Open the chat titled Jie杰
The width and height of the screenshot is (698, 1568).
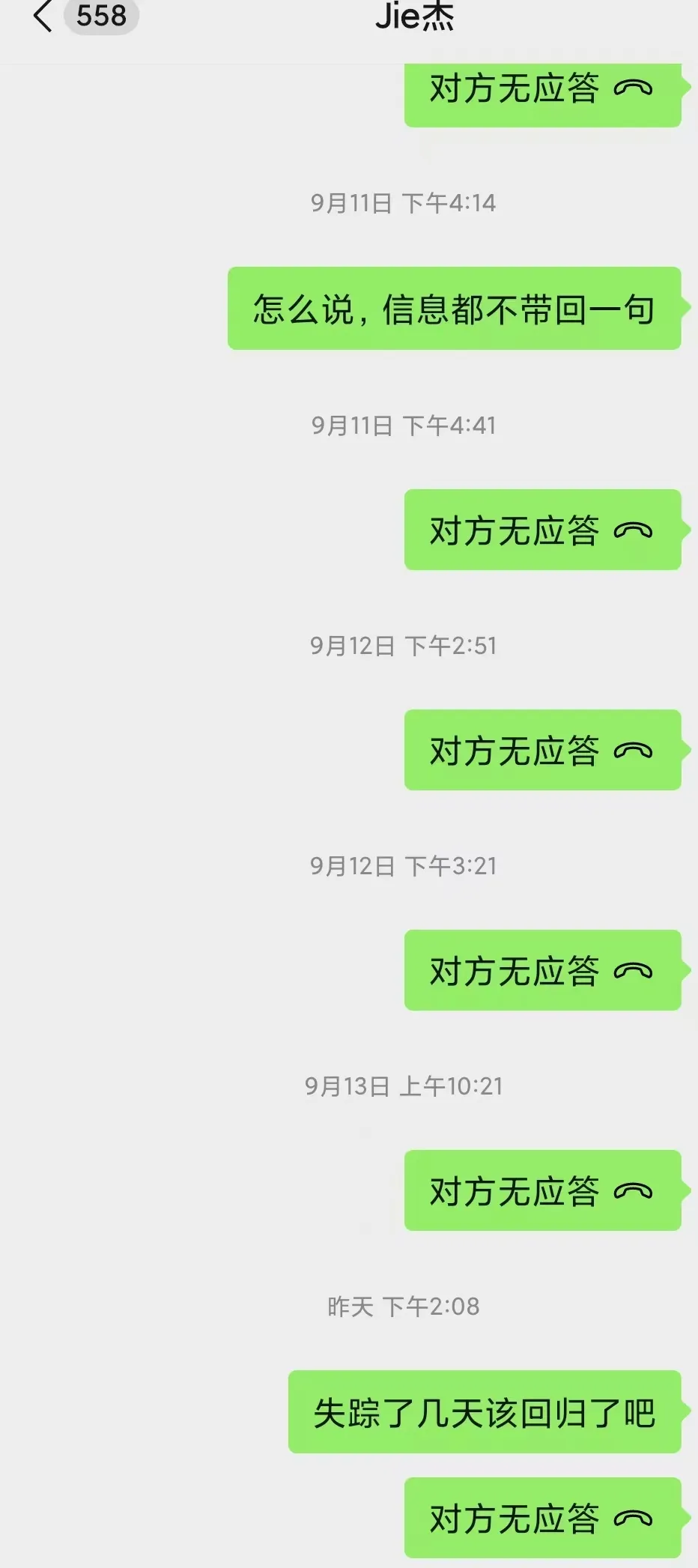coord(417,16)
